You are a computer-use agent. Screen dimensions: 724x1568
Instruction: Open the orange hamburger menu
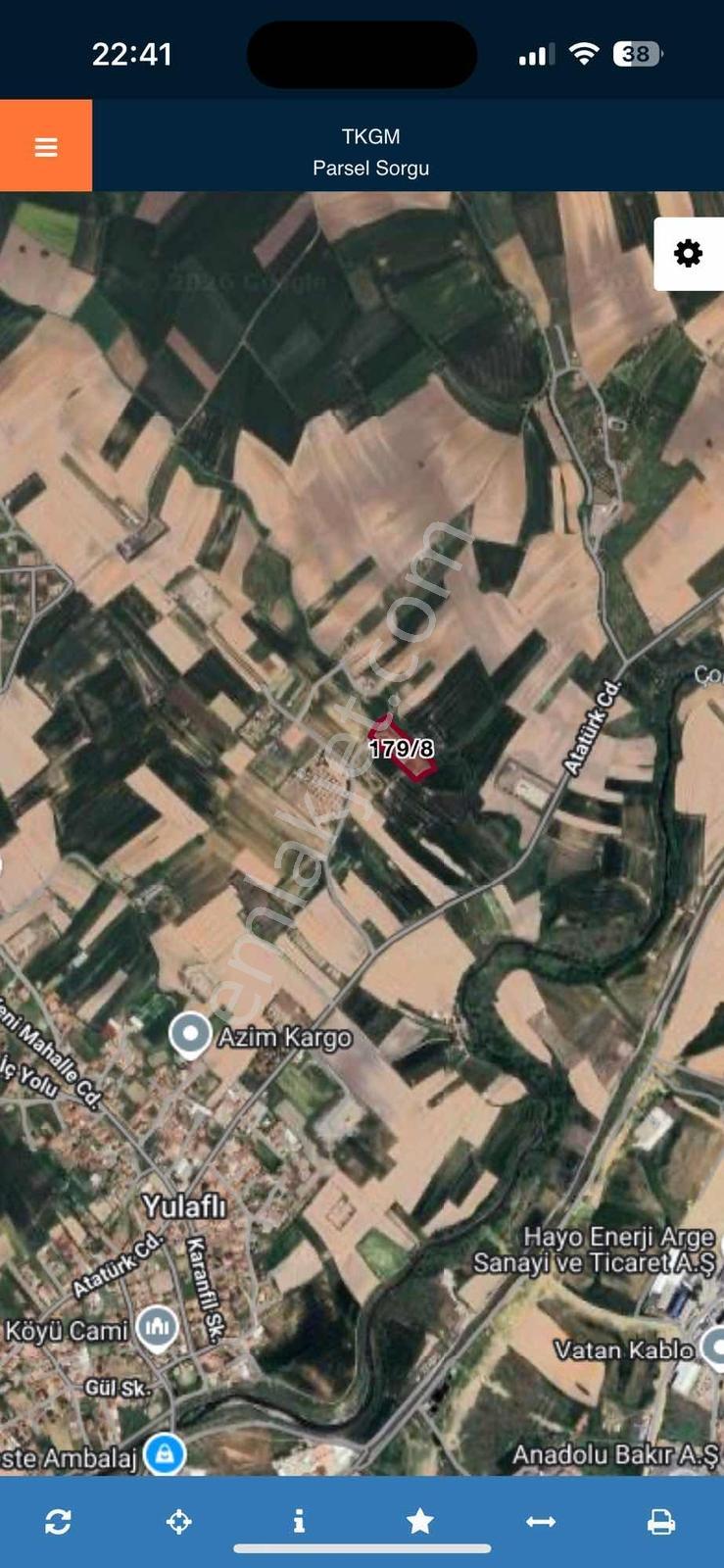(x=46, y=146)
